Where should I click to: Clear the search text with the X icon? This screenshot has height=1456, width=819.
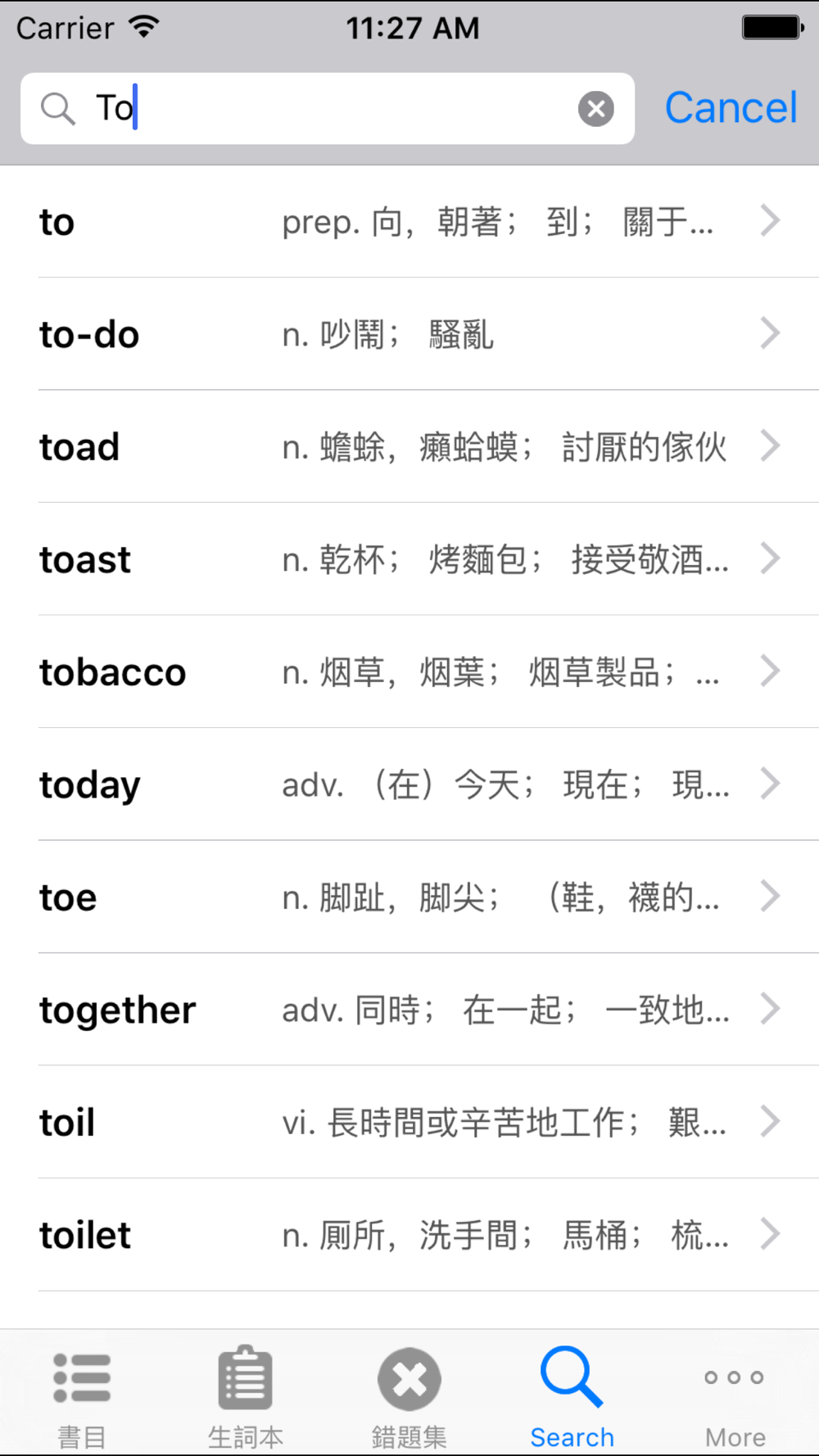click(x=596, y=108)
